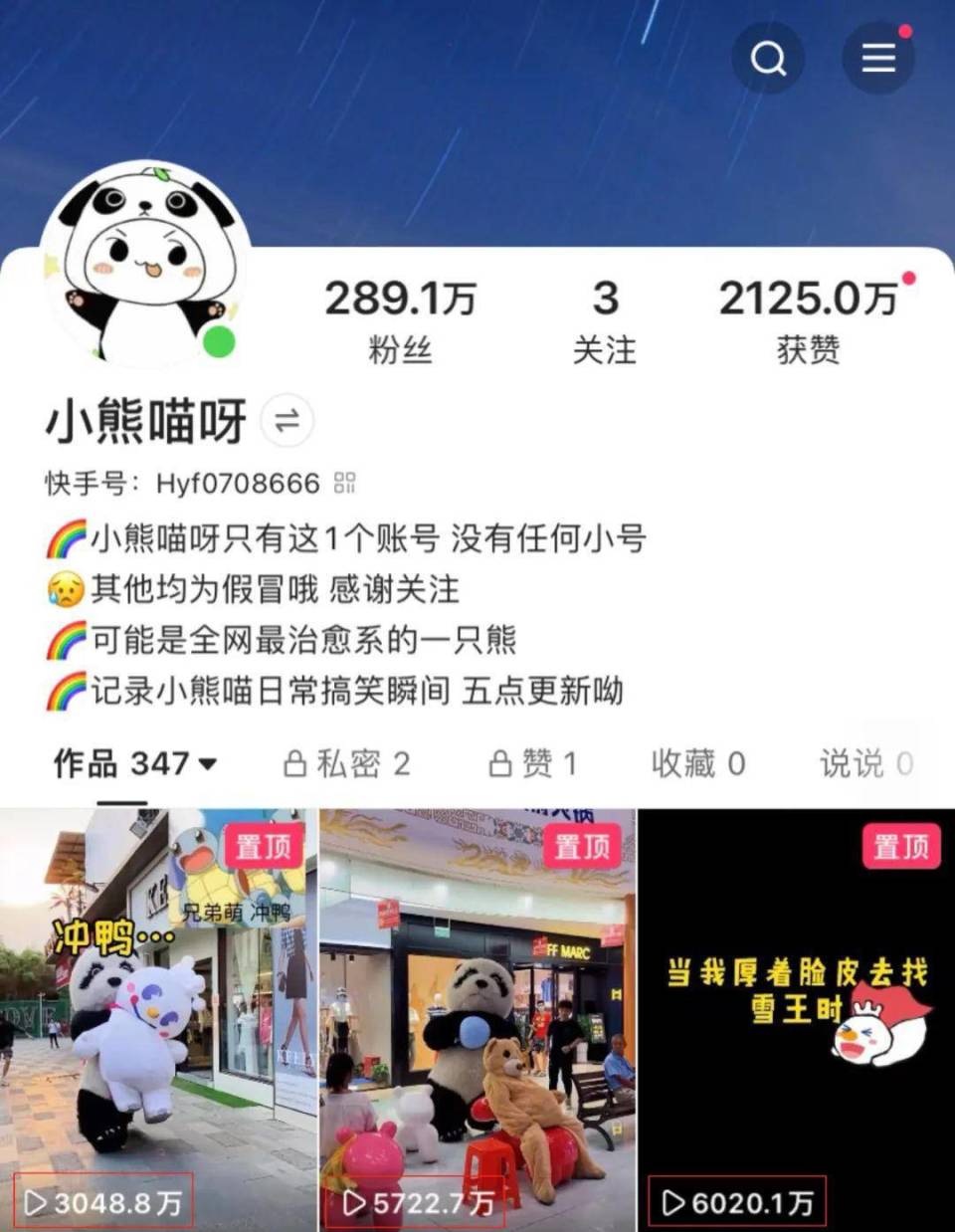Open the search magnifier icon
Screen dimensions: 955x1232
point(767,58)
